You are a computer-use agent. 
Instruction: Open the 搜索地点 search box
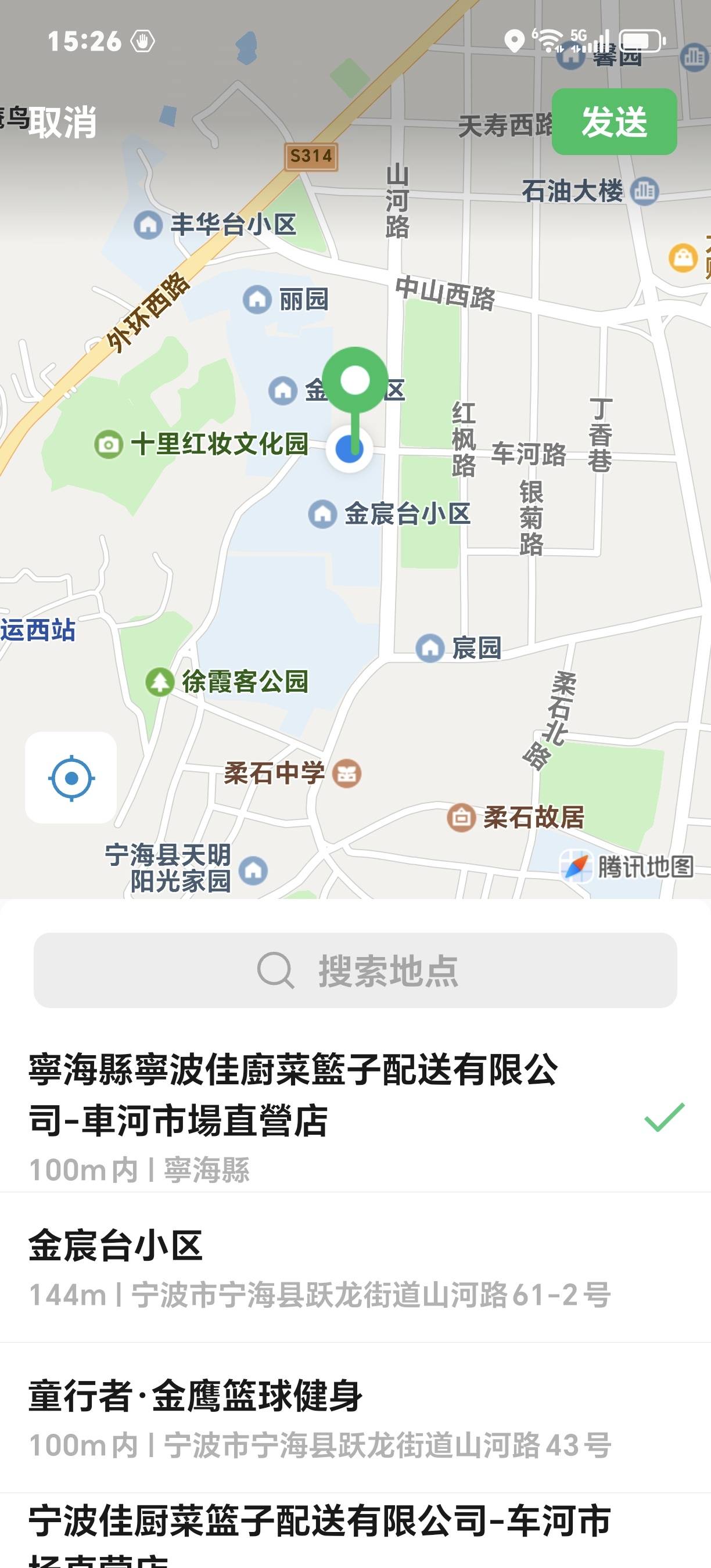(355, 970)
